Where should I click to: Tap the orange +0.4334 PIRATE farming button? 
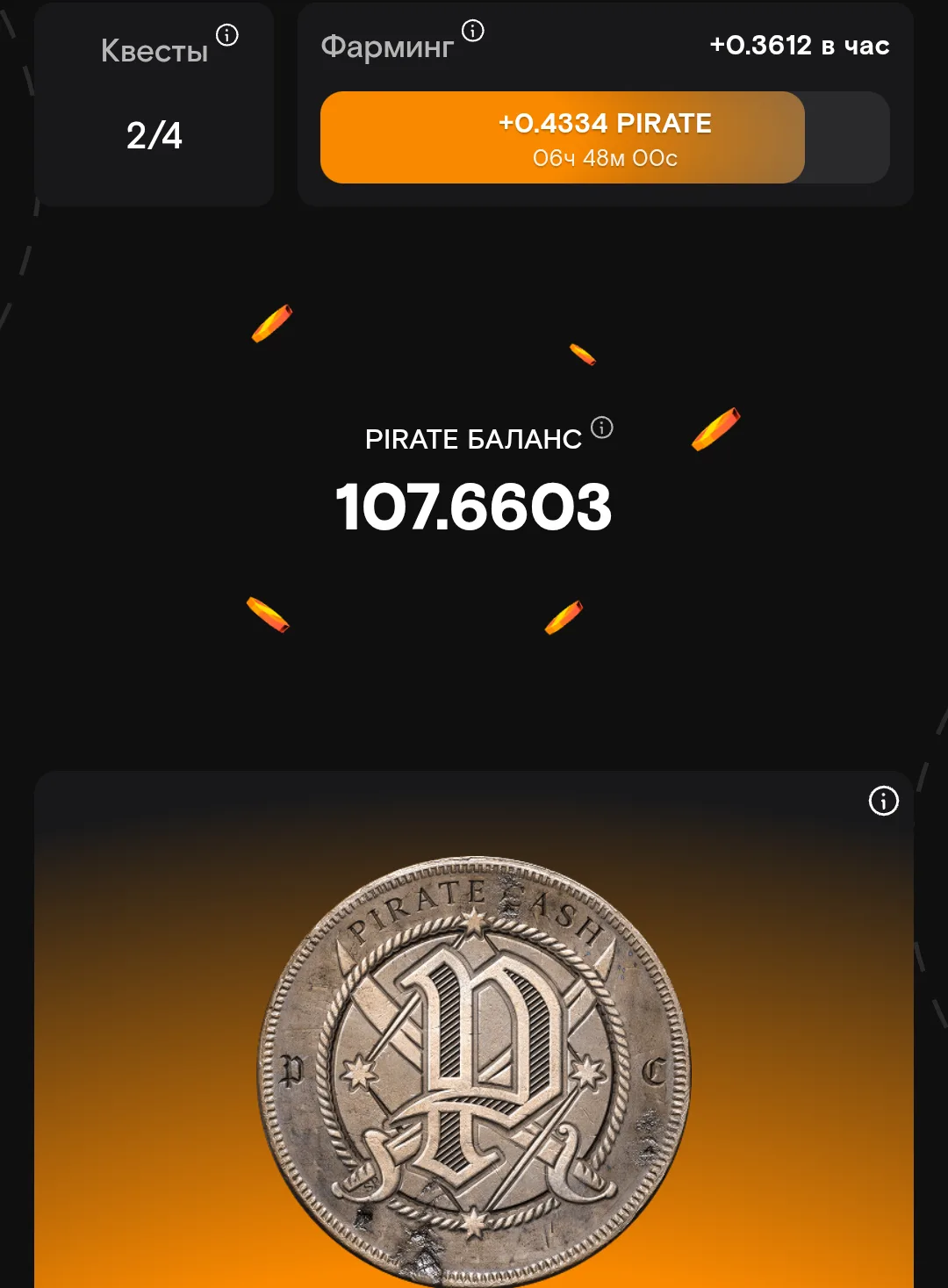(x=563, y=138)
